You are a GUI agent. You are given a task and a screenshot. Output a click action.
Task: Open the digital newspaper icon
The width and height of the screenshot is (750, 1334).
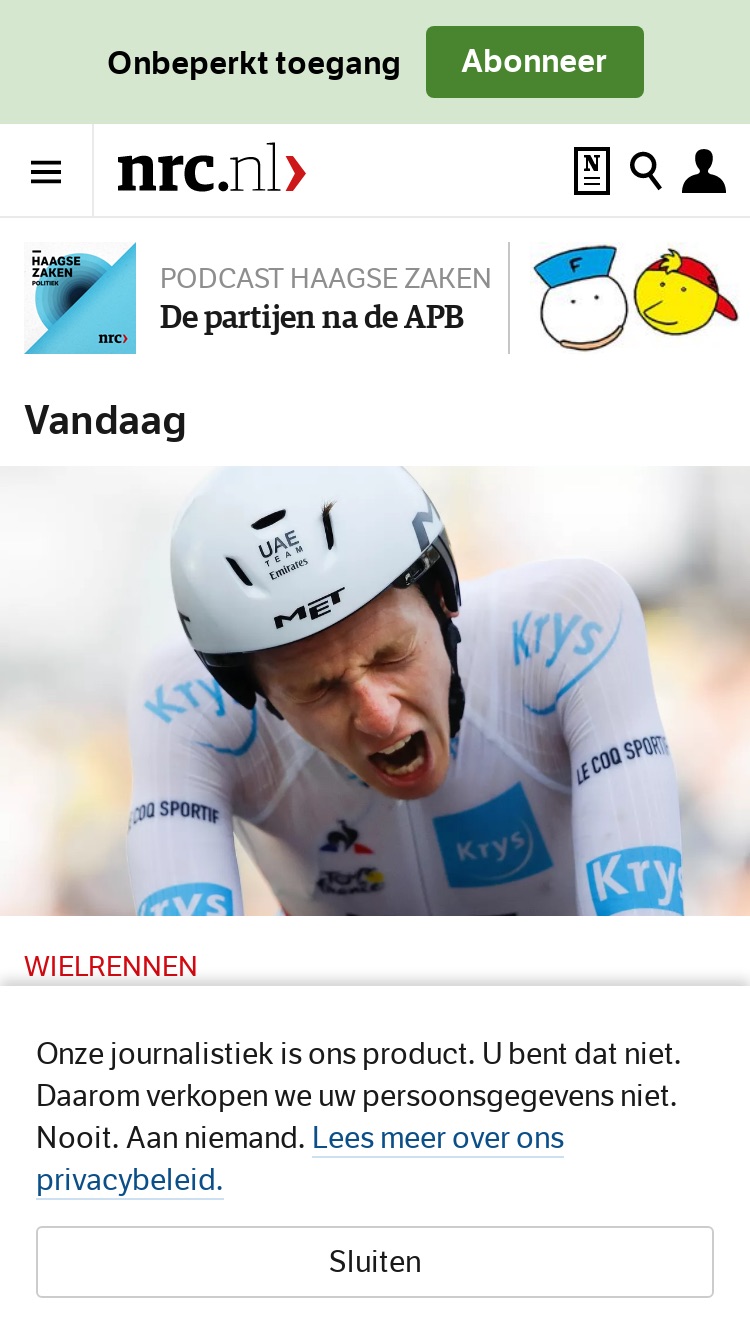pyautogui.click(x=592, y=171)
